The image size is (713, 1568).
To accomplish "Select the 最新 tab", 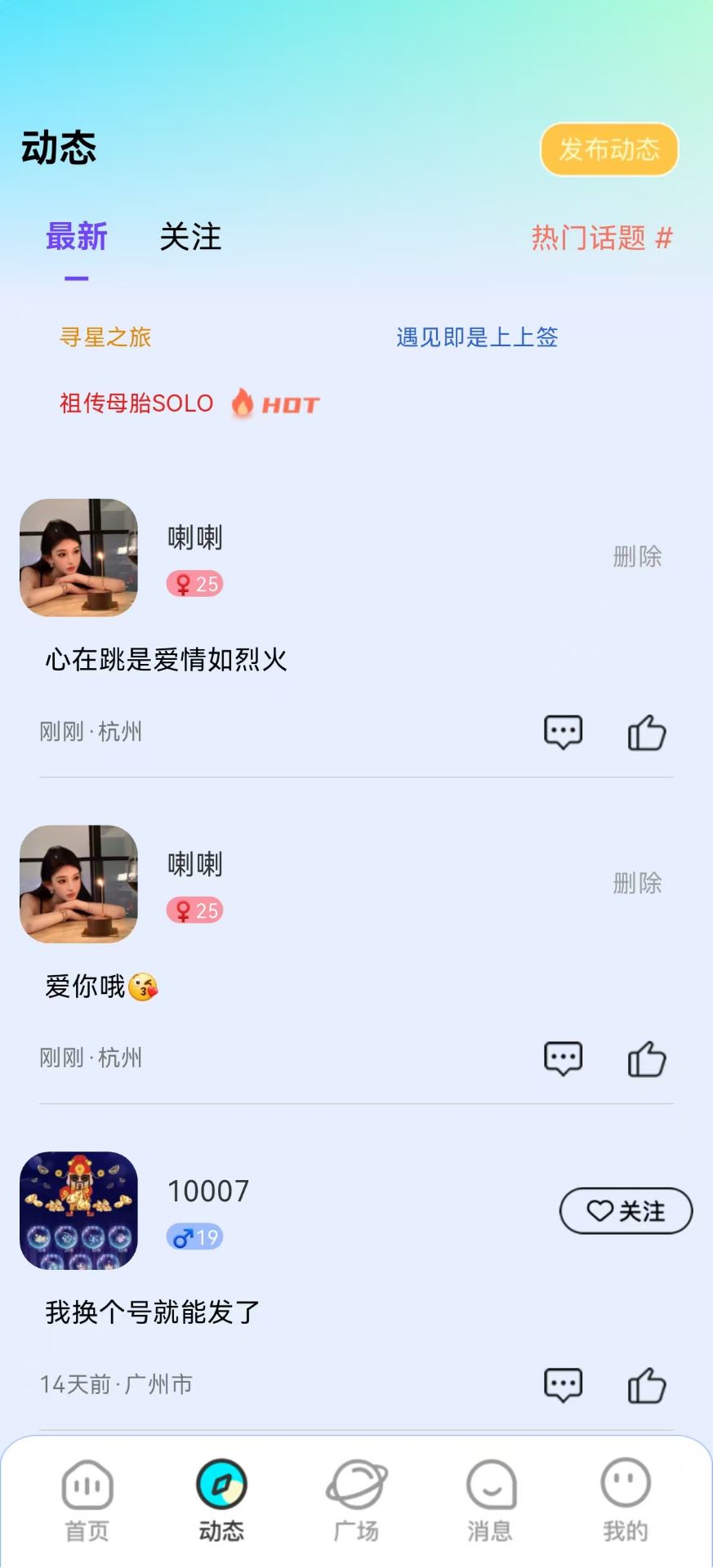I will pyautogui.click(x=77, y=238).
